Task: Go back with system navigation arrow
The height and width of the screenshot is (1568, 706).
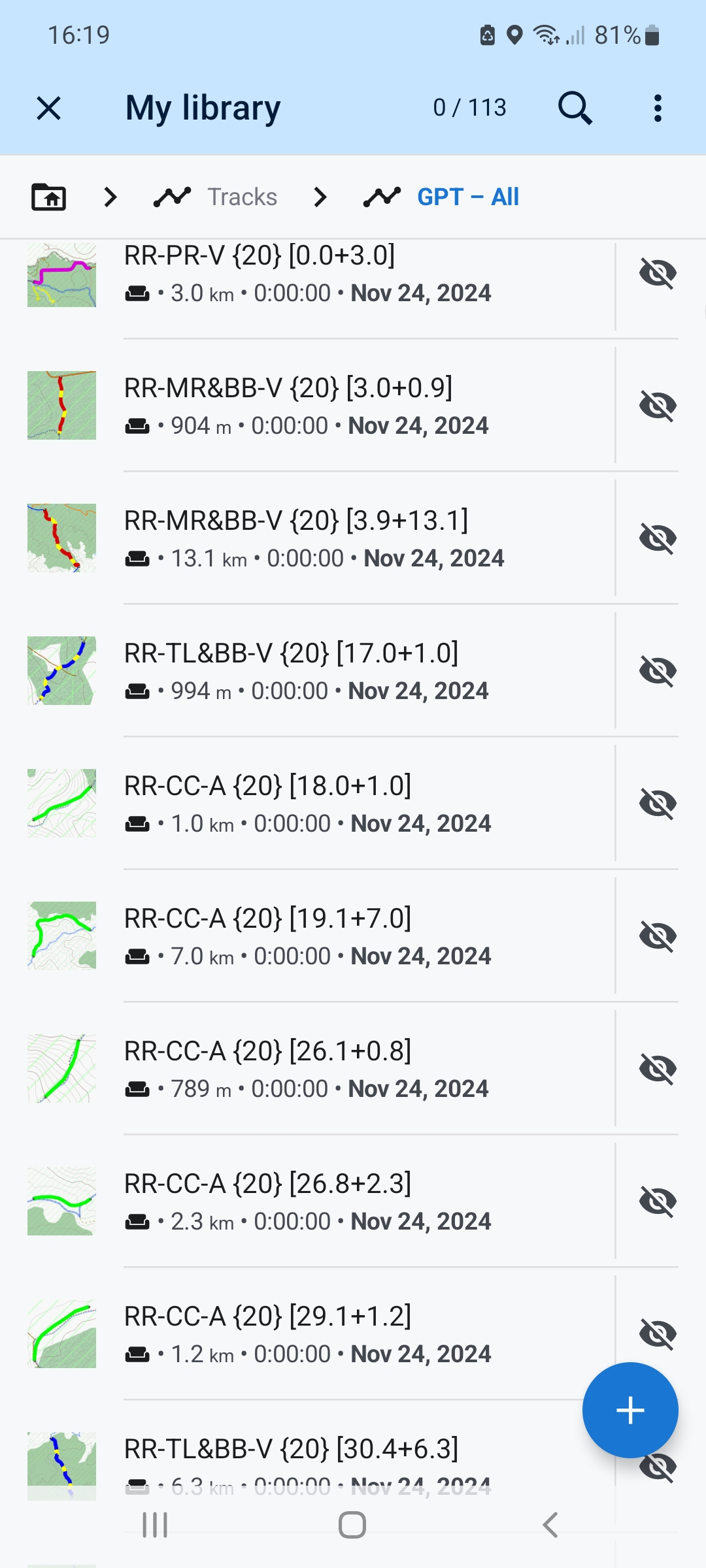Action: click(550, 1526)
